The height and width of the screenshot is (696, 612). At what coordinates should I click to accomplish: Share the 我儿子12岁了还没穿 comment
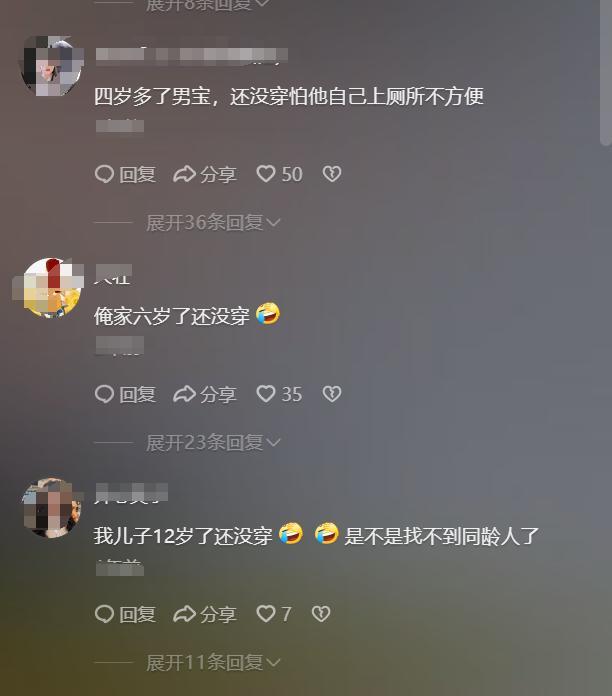click(x=205, y=614)
